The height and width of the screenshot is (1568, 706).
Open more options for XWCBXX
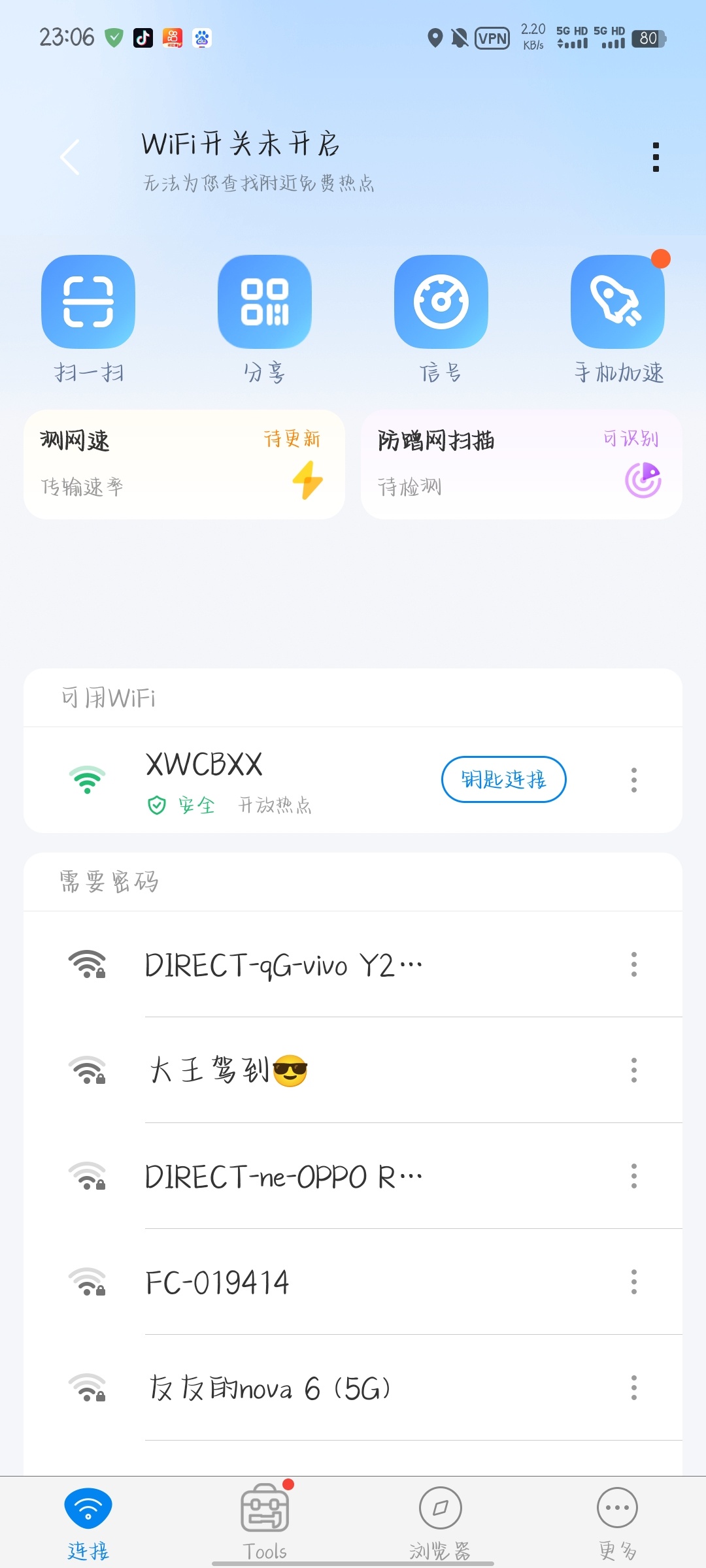(x=633, y=780)
